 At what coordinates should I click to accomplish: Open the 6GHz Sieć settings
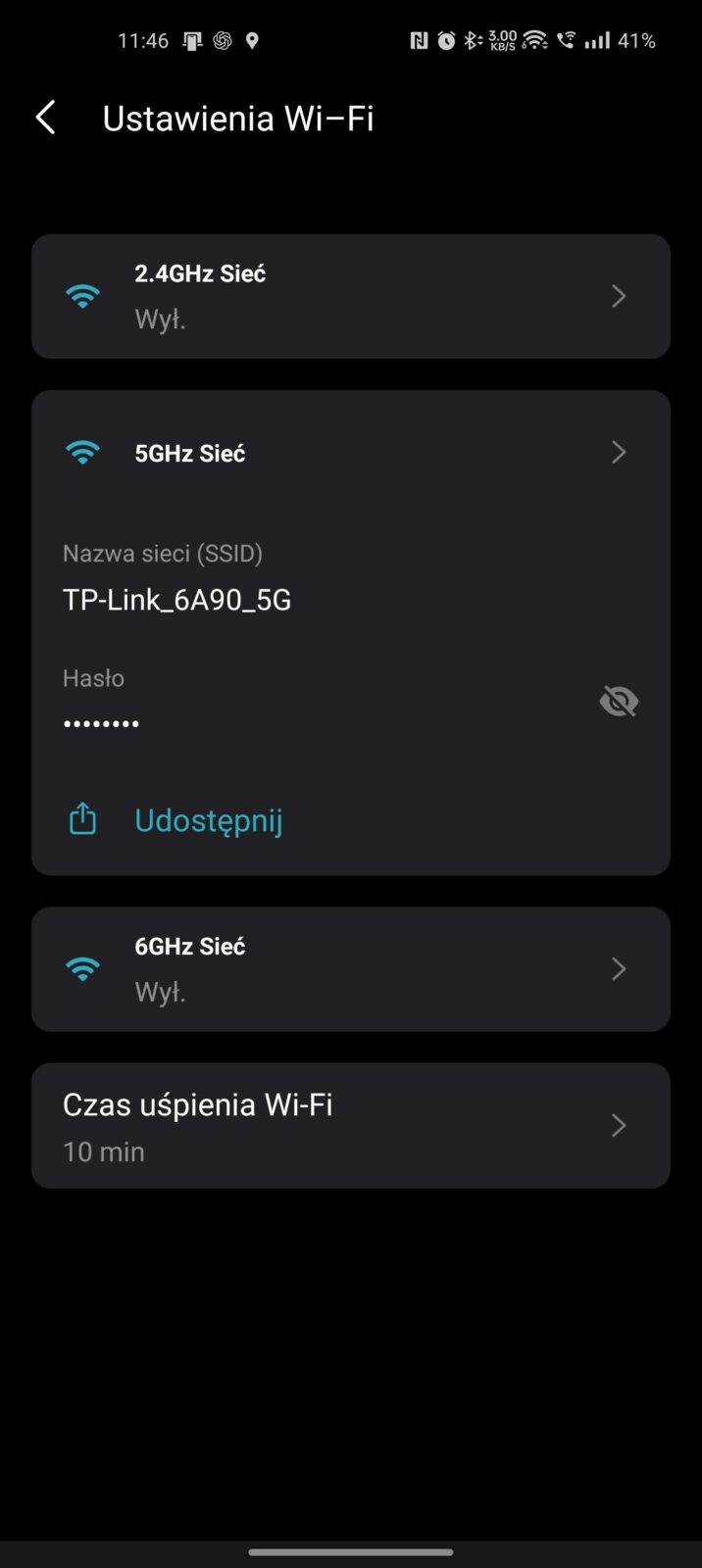(350, 969)
